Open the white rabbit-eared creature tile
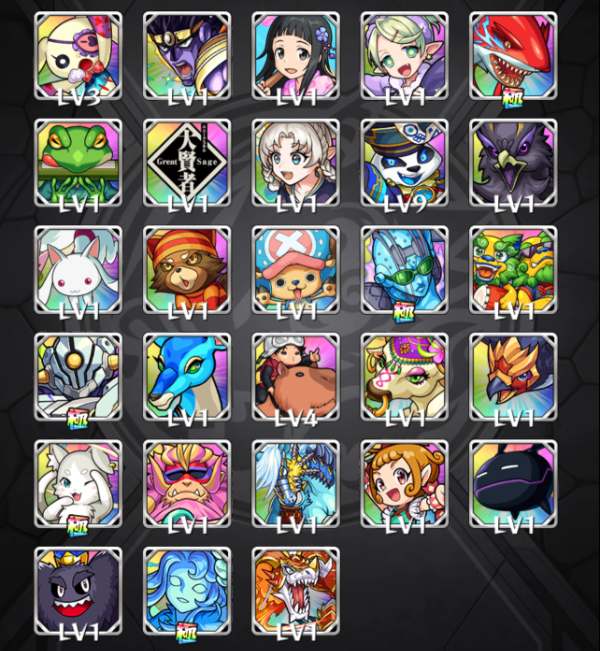Viewport: 600px width, 651px height. click(78, 268)
